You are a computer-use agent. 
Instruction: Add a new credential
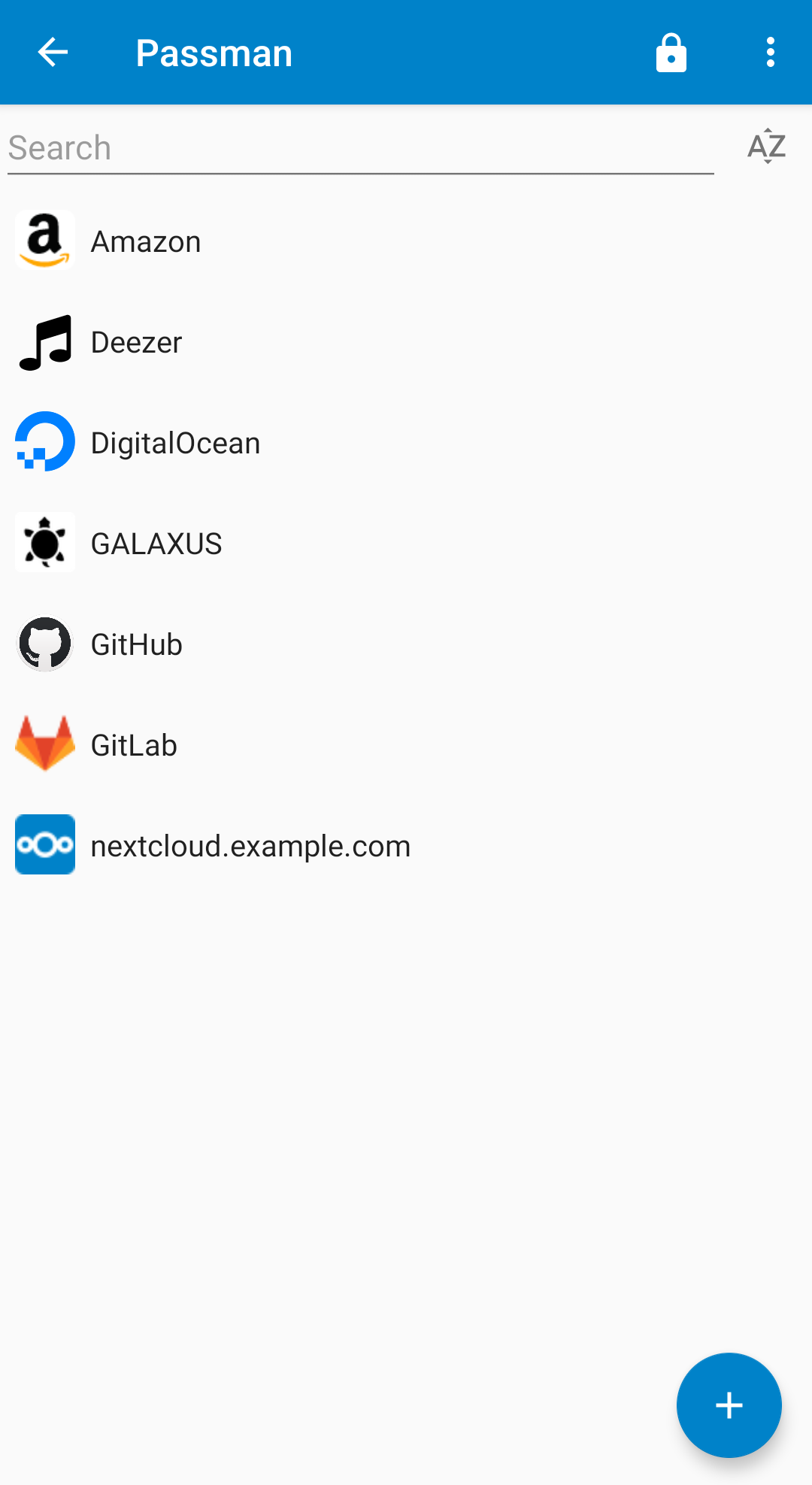point(729,1405)
